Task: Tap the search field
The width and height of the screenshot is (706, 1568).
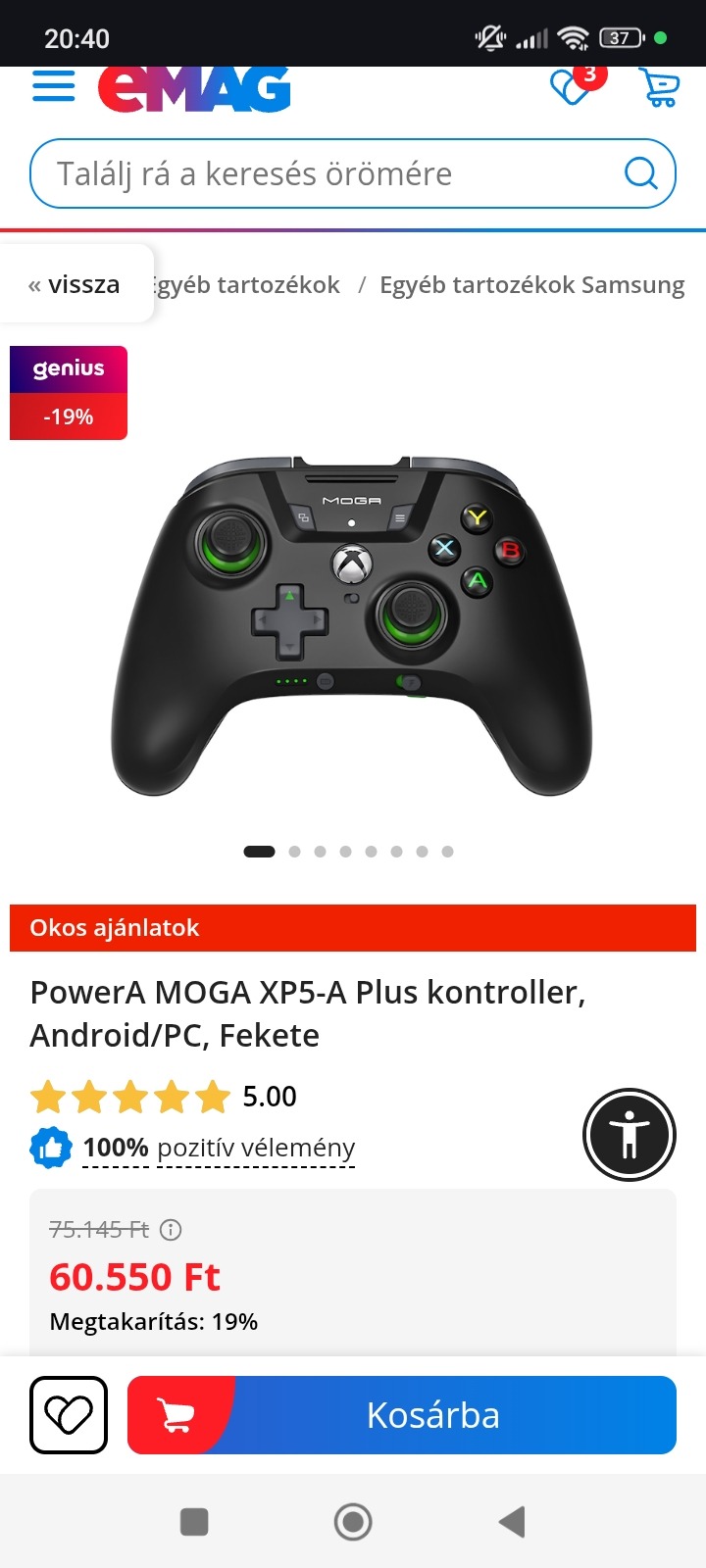Action: point(324,174)
